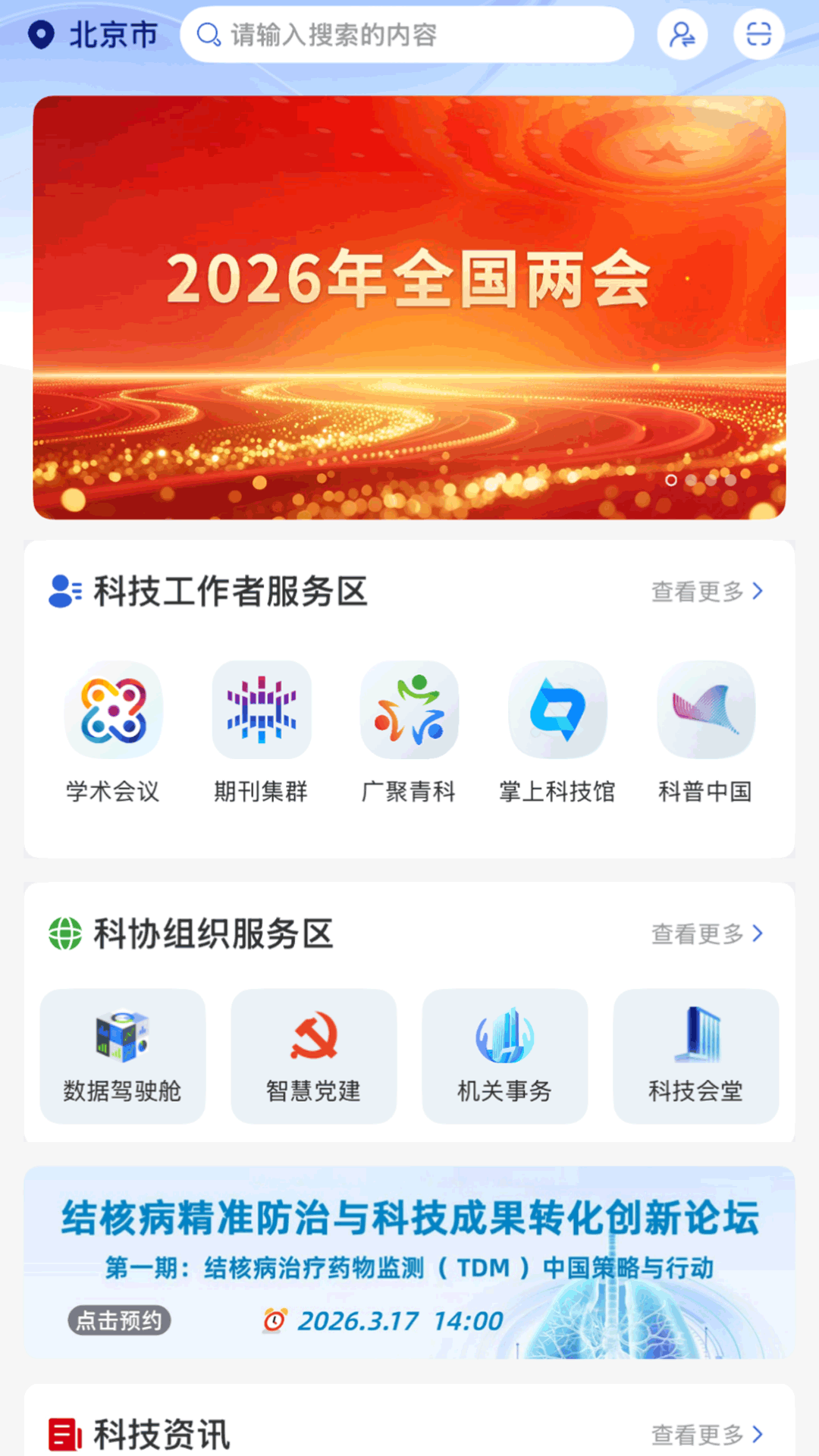This screenshot has height=1456, width=819.
Task: Open the 智慧党建 party building icon
Action: coord(314,1054)
